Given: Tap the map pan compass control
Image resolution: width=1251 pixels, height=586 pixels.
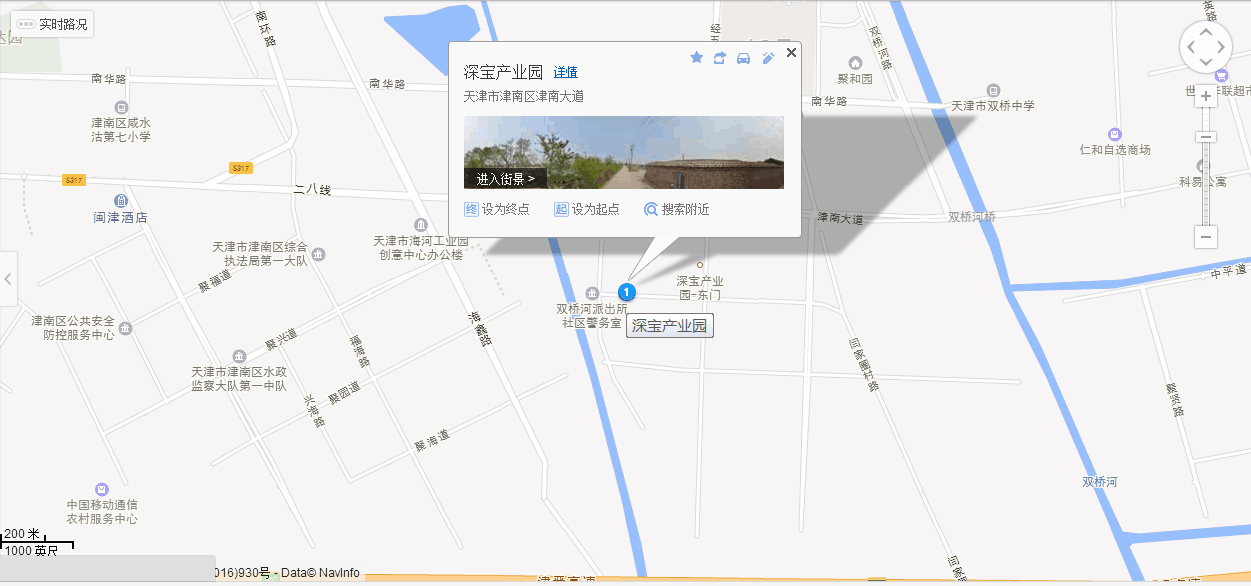Looking at the screenshot, I should point(1207,47).
